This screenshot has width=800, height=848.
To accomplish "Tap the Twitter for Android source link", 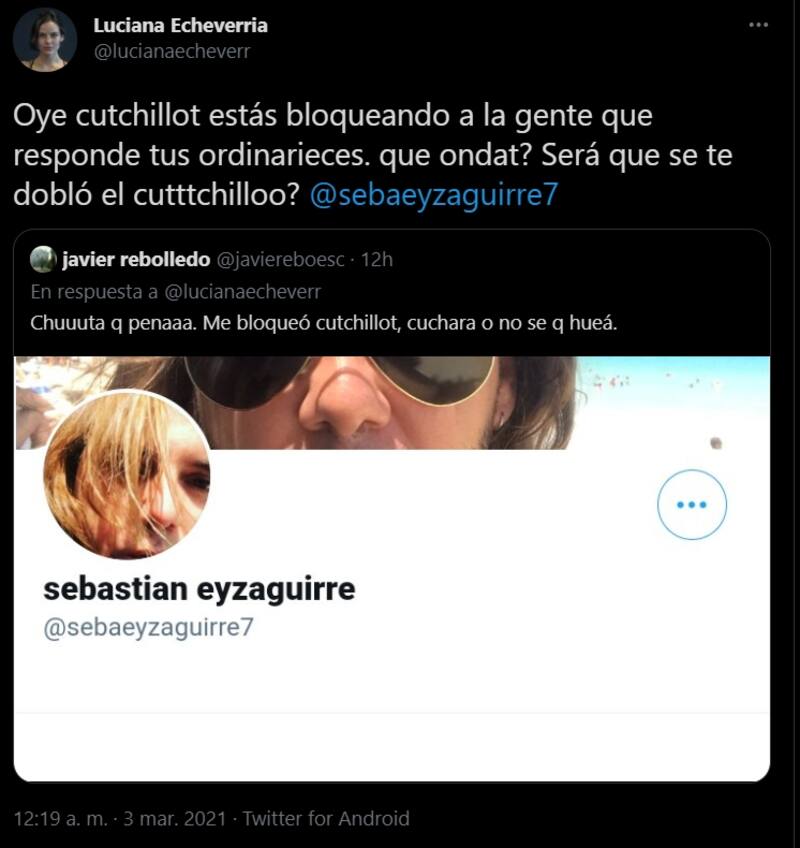I will click(326, 818).
